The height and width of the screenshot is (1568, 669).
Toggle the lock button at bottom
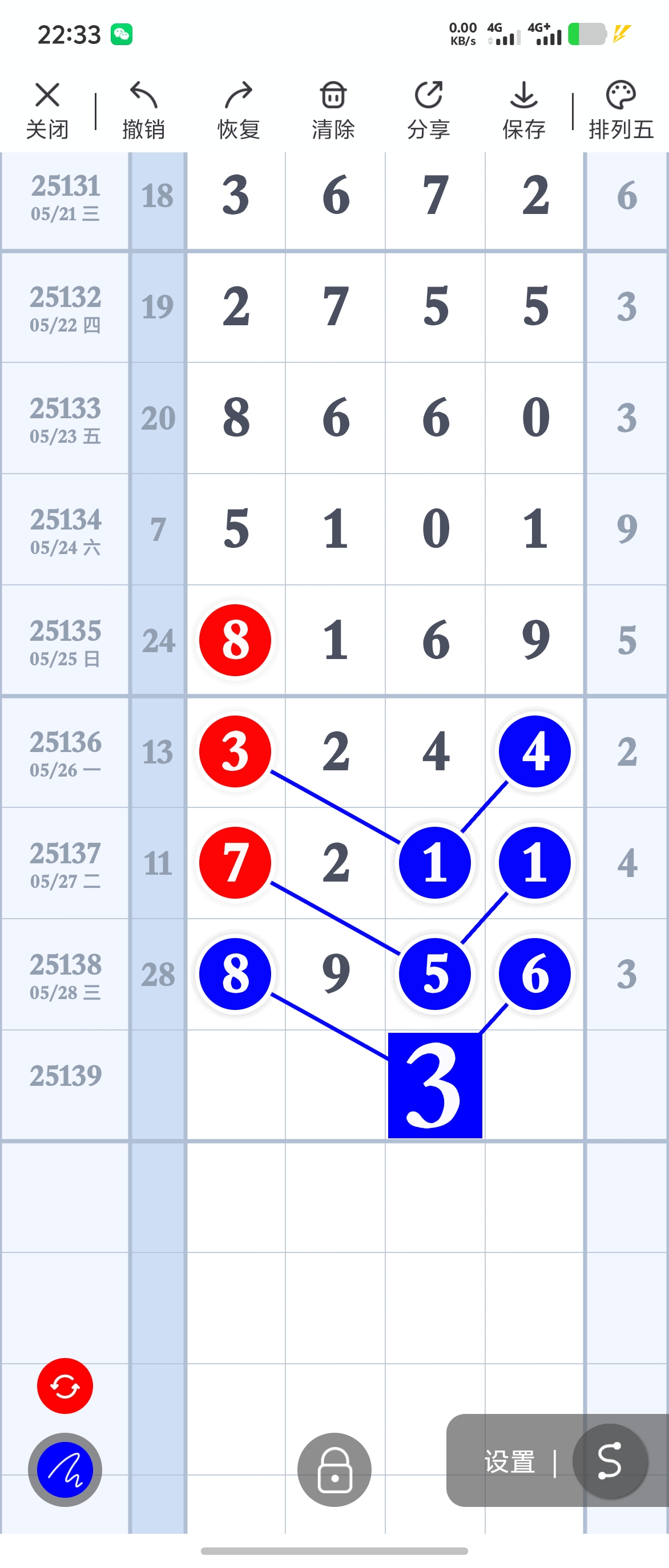[x=334, y=1469]
